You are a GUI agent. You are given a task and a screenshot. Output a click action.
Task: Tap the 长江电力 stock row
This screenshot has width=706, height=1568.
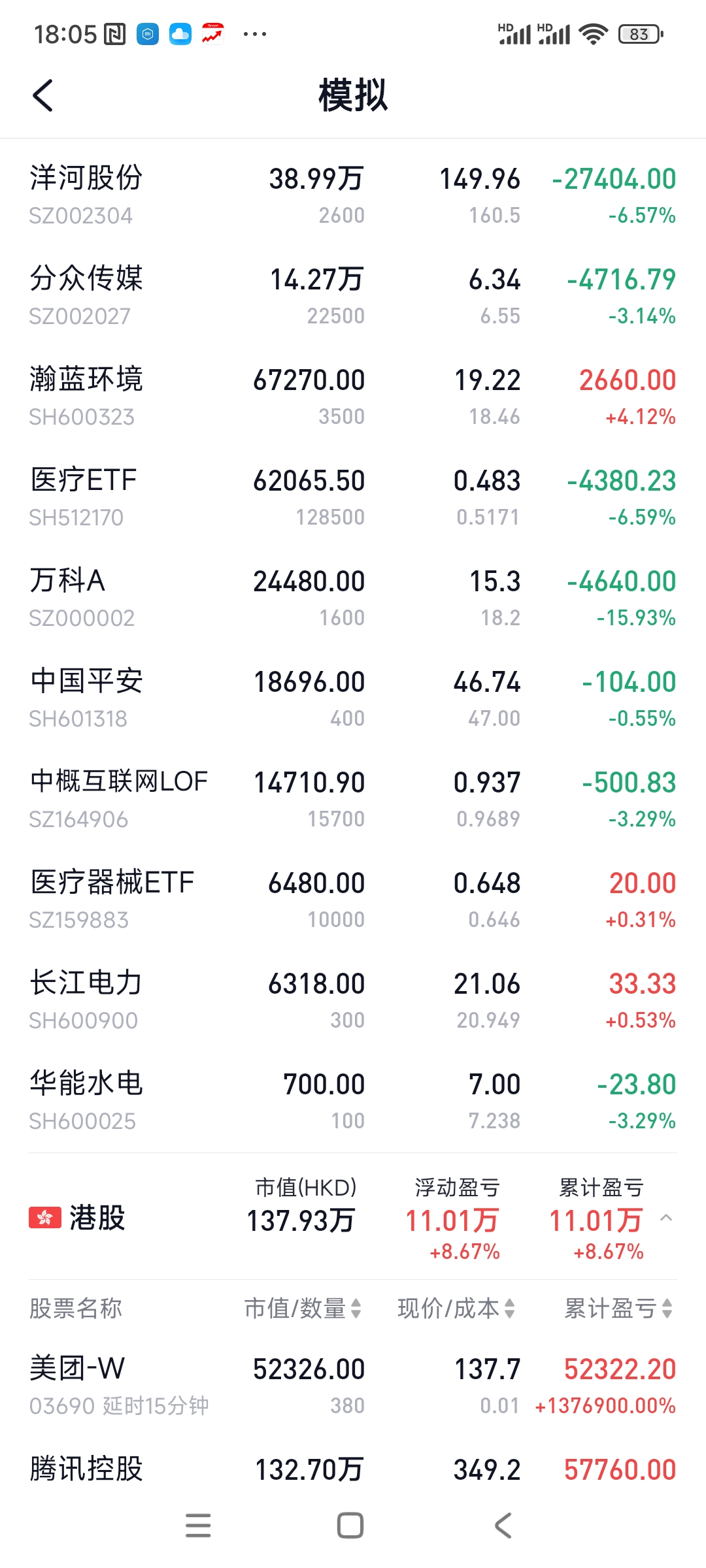[x=353, y=1000]
